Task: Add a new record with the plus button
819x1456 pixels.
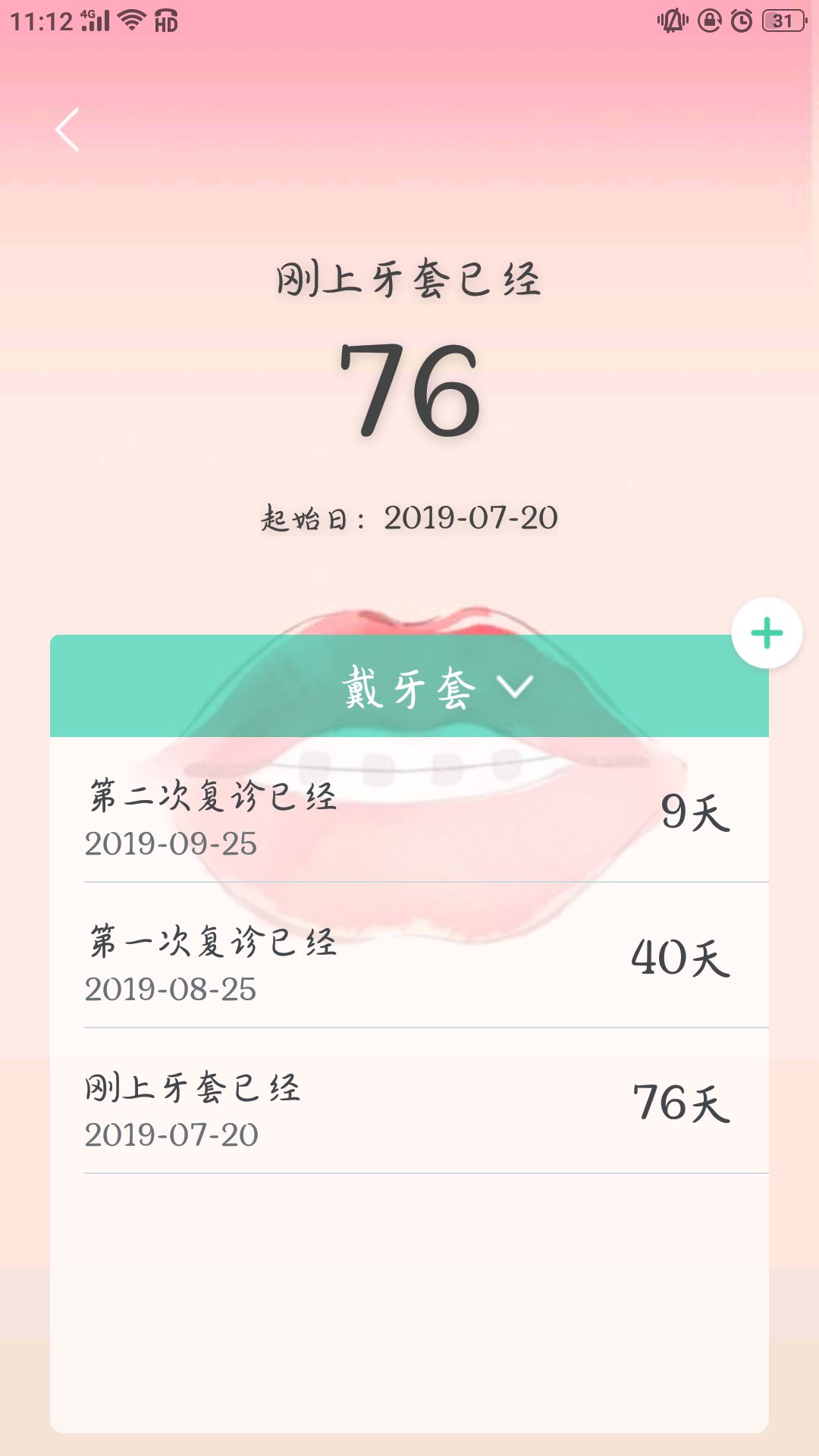Action: coord(767,633)
